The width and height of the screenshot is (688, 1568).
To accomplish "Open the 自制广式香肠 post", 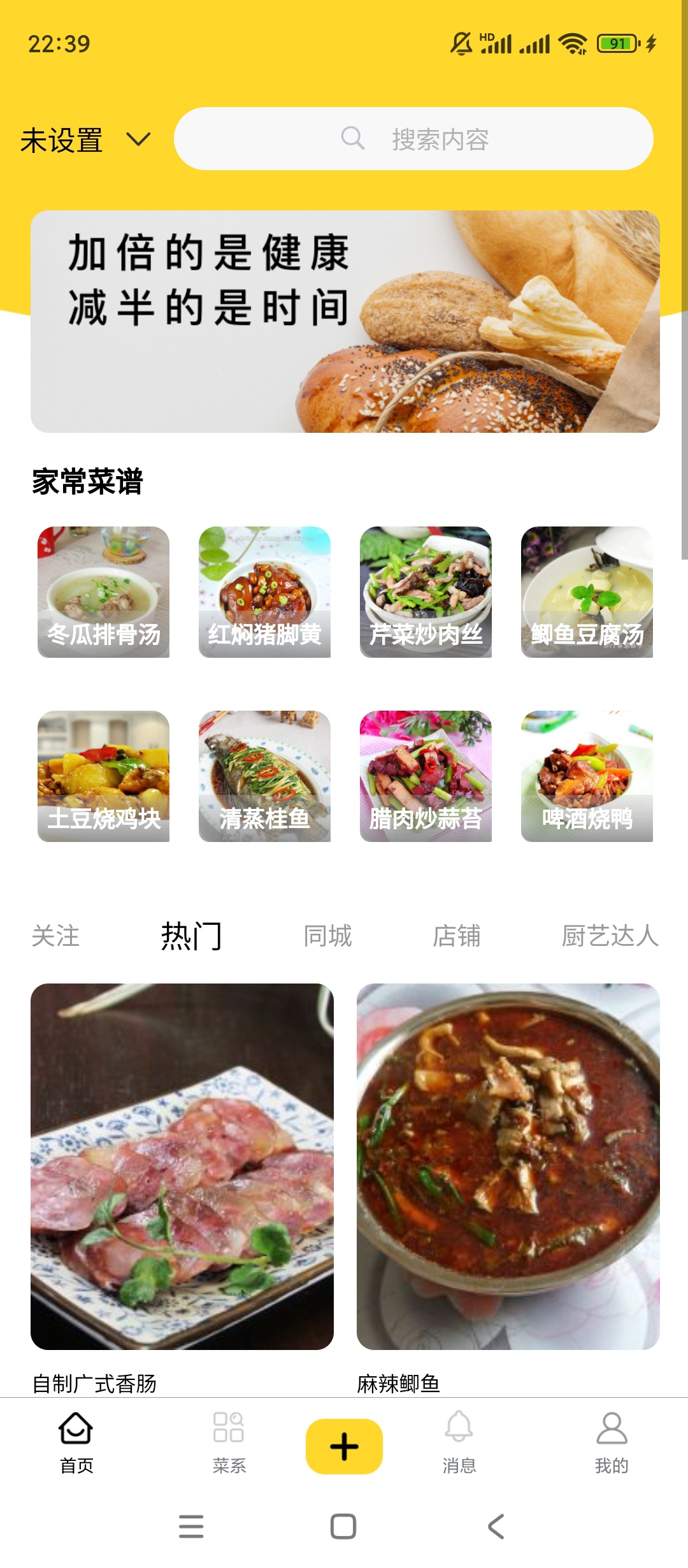I will (x=182, y=1166).
